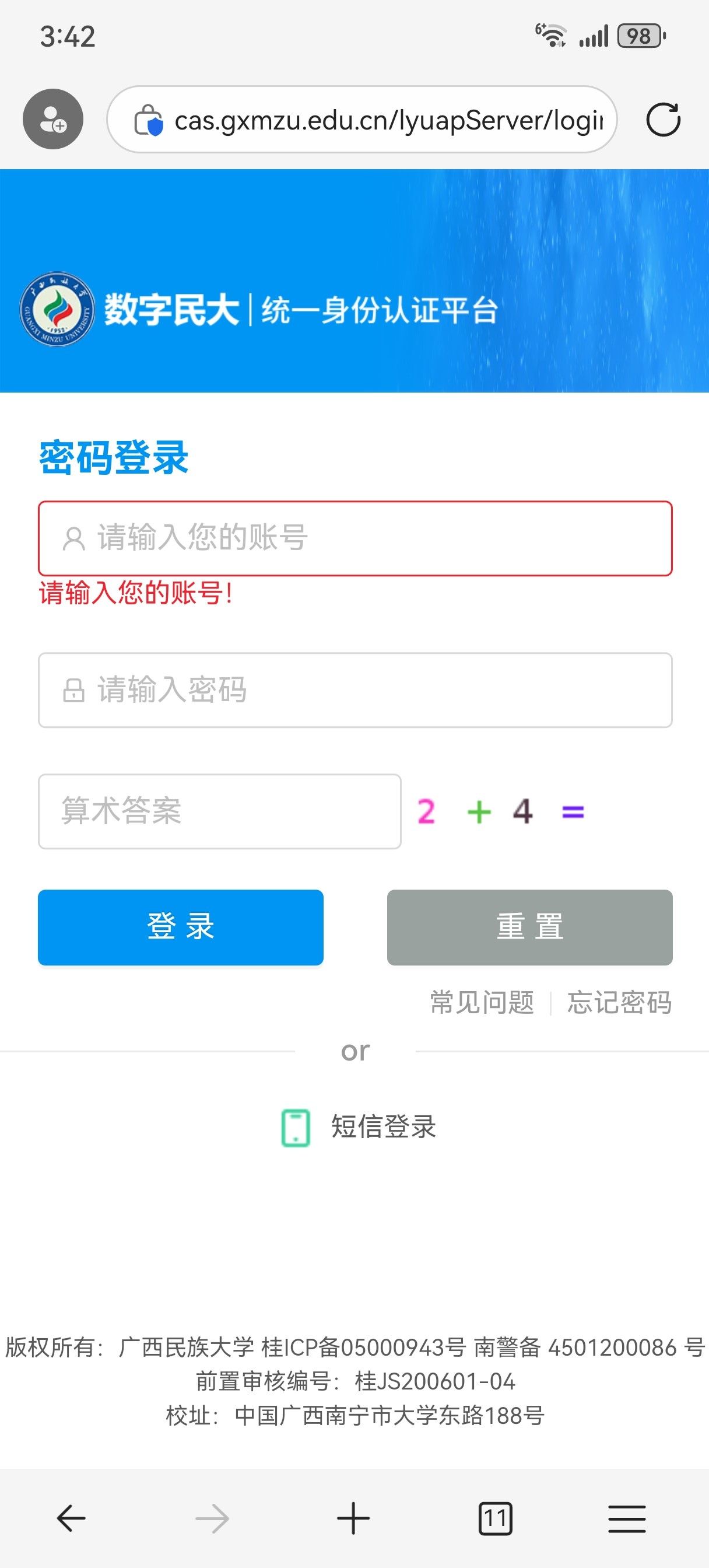Open the browser profile avatar icon
The image size is (709, 1568).
[x=53, y=120]
